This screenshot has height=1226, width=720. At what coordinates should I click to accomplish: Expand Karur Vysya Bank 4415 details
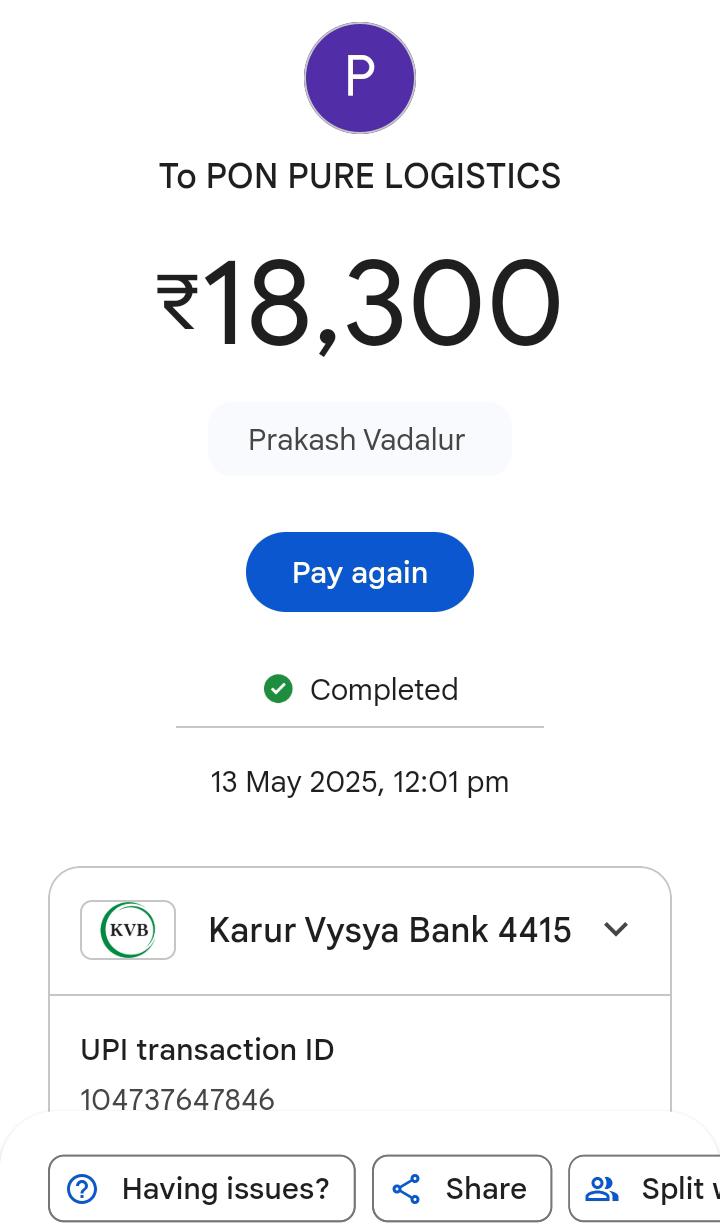(616, 929)
